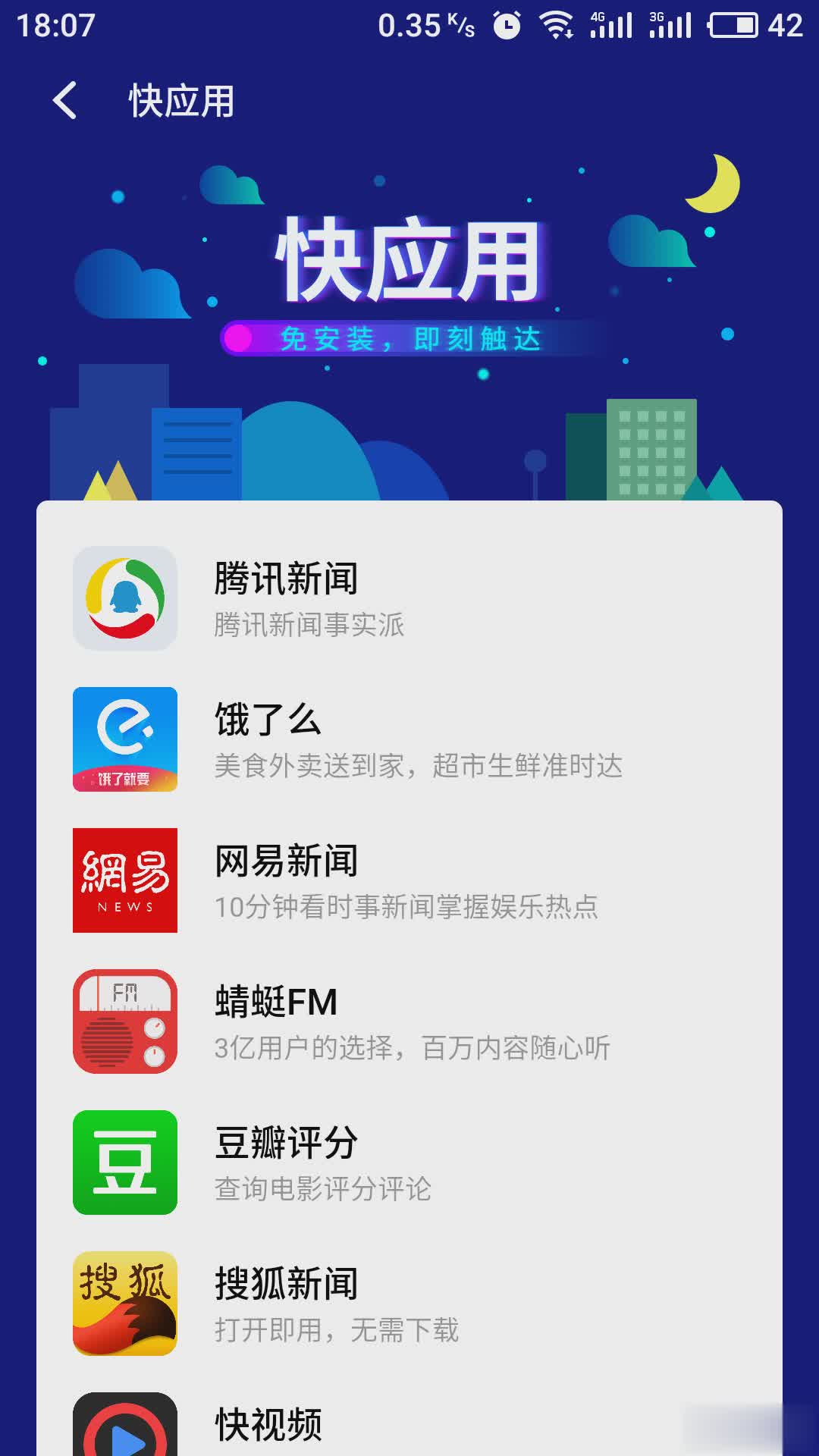
Task: Open NetEase News (网易) red icon
Action: 124,881
